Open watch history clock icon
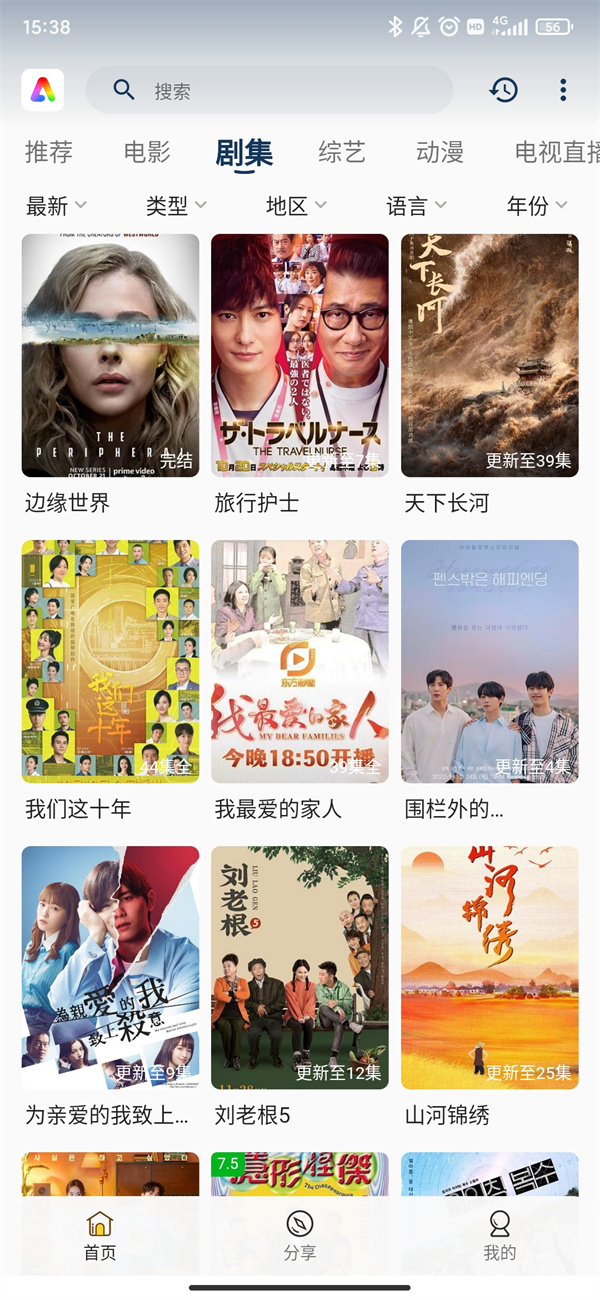The image size is (600, 1300). [x=504, y=91]
